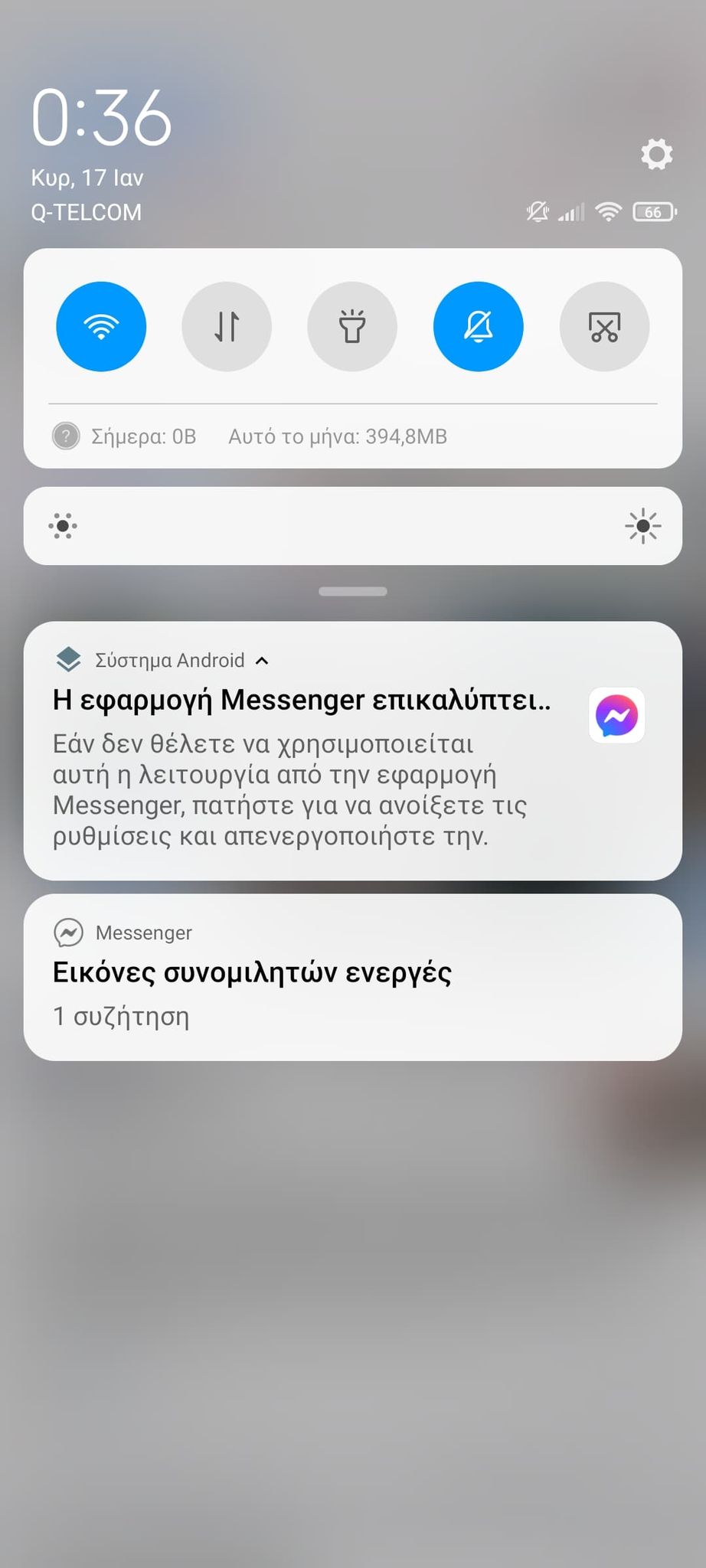
Task: Turn on the flashlight
Action: [x=352, y=327]
